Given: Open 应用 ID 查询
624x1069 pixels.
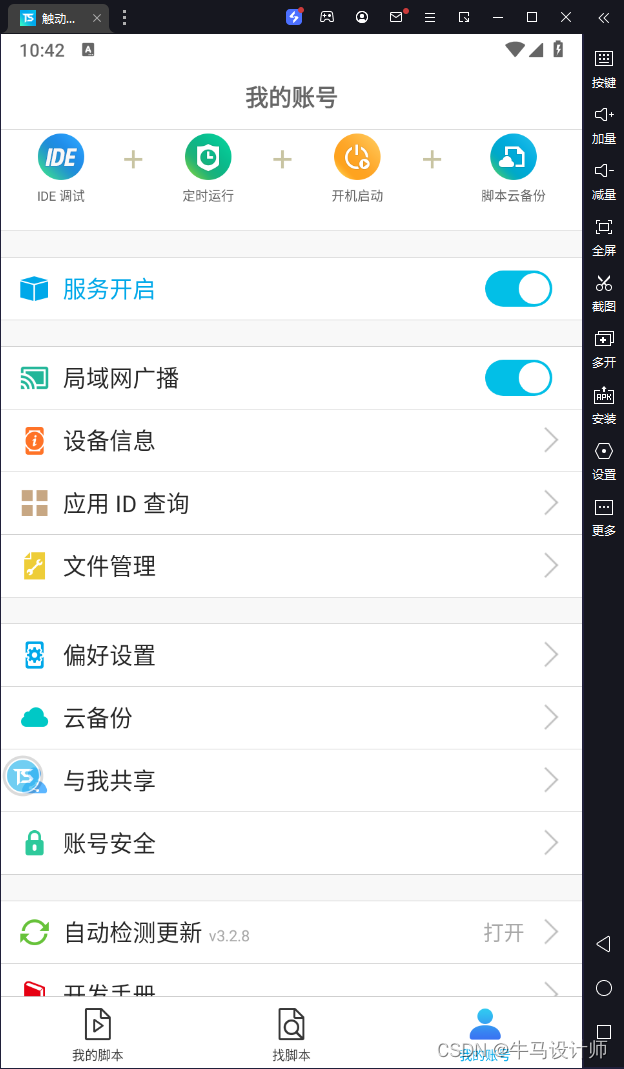Looking at the screenshot, I should 290,503.
